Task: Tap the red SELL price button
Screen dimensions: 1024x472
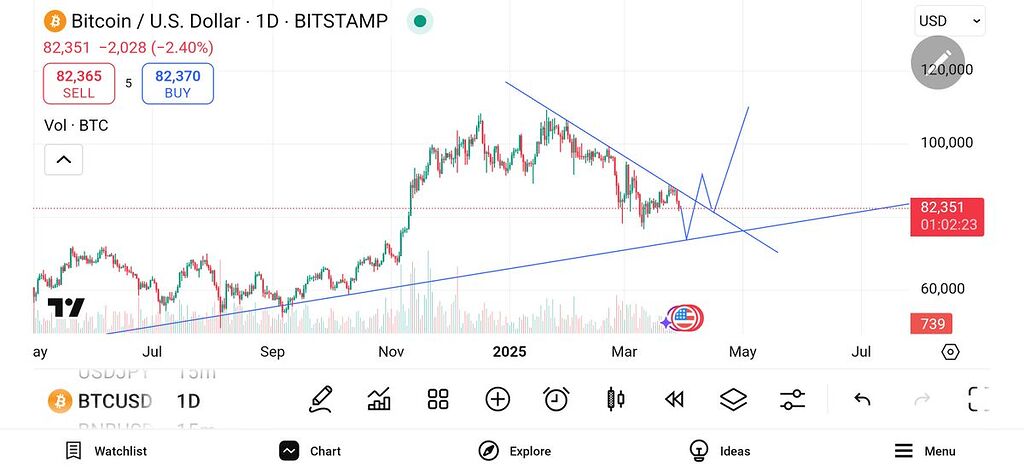Action: point(78,83)
